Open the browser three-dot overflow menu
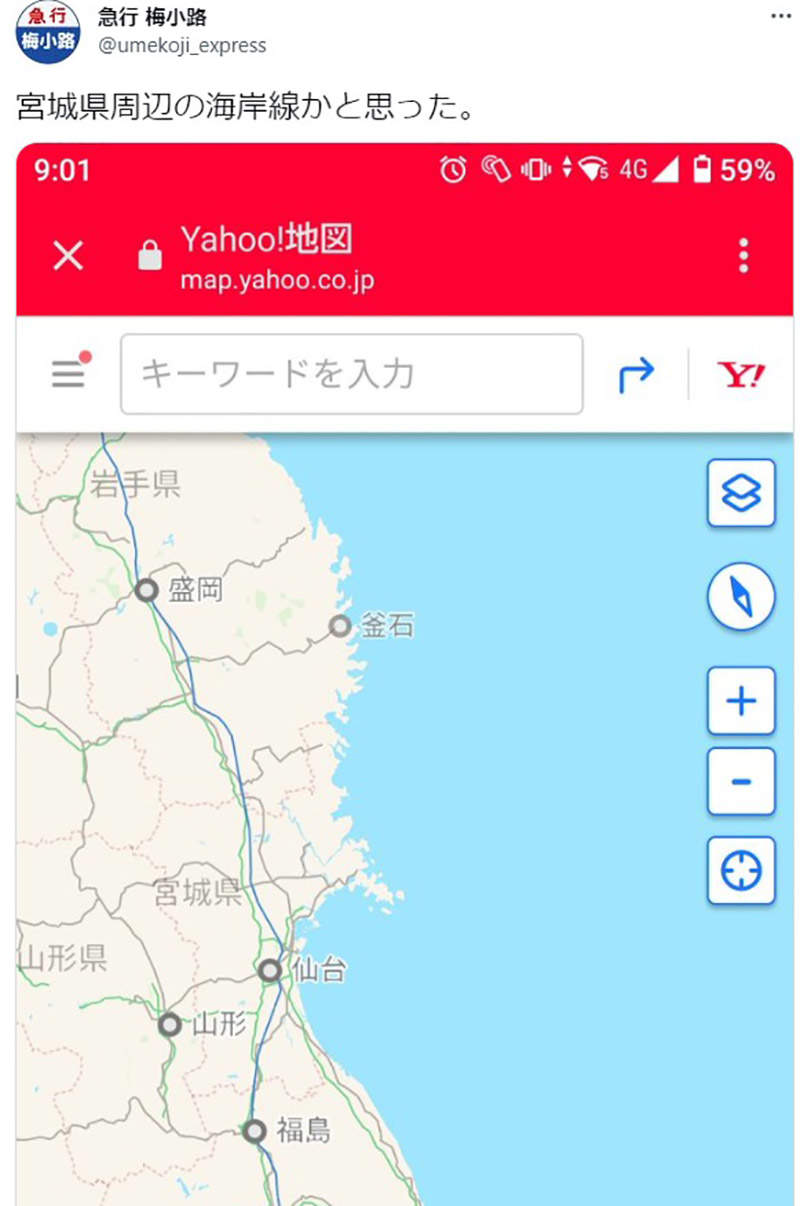 (x=743, y=255)
